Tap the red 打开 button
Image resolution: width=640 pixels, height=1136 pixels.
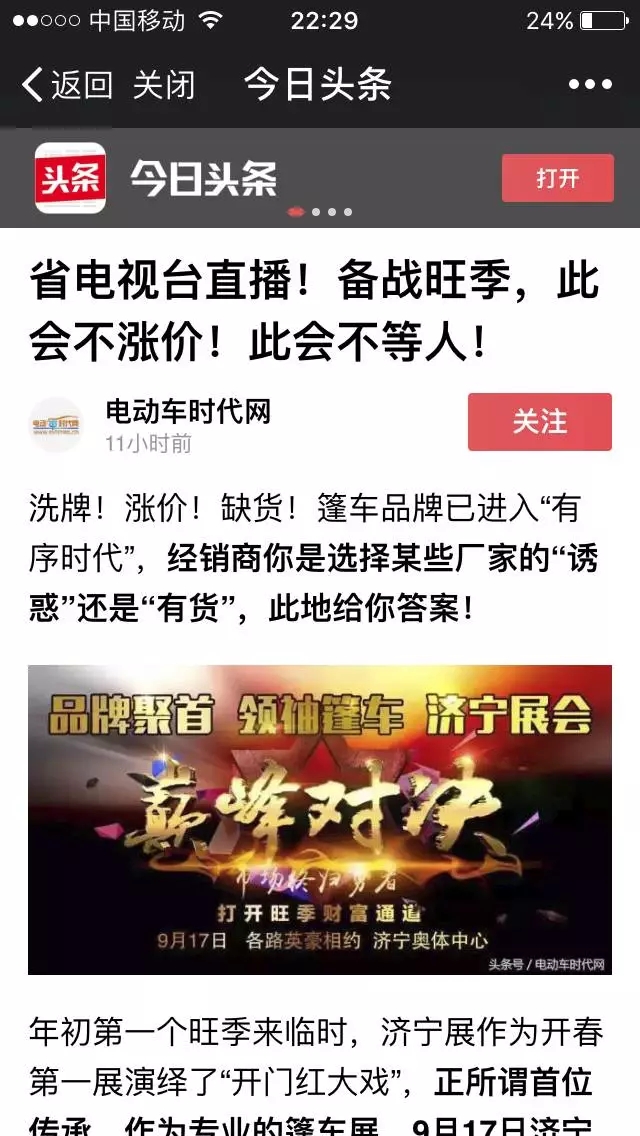[557, 179]
